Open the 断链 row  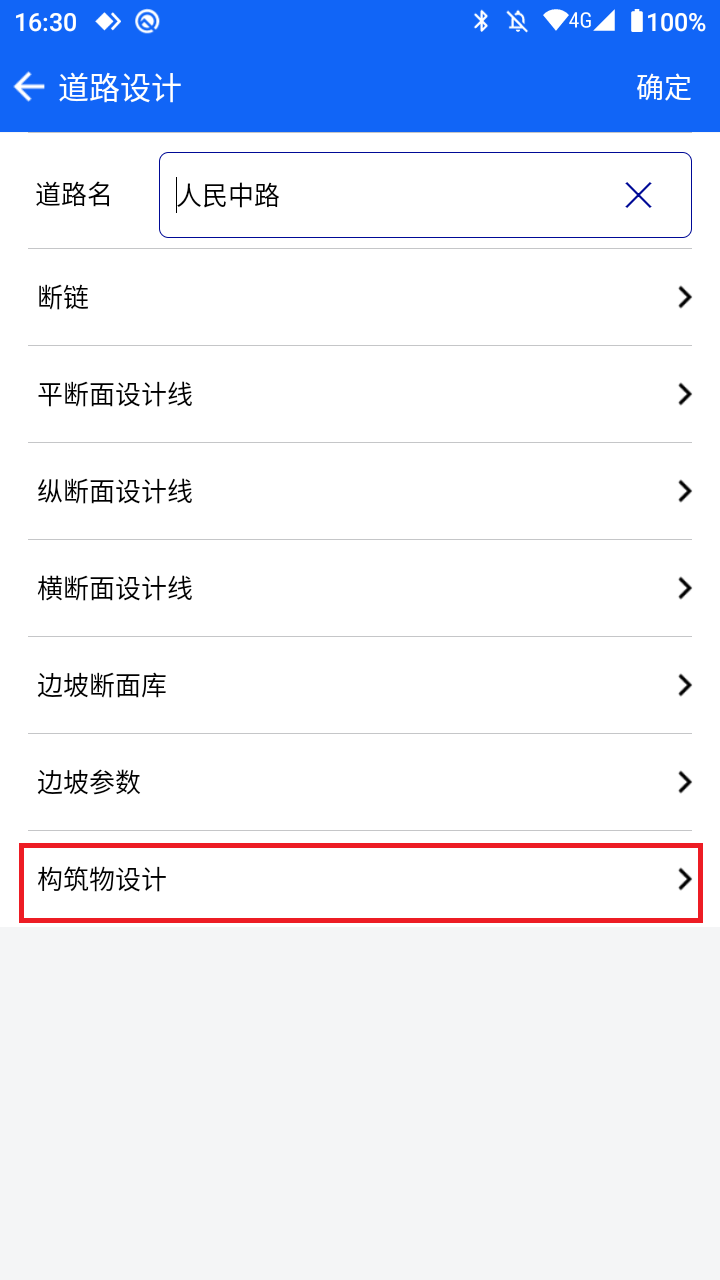360,297
